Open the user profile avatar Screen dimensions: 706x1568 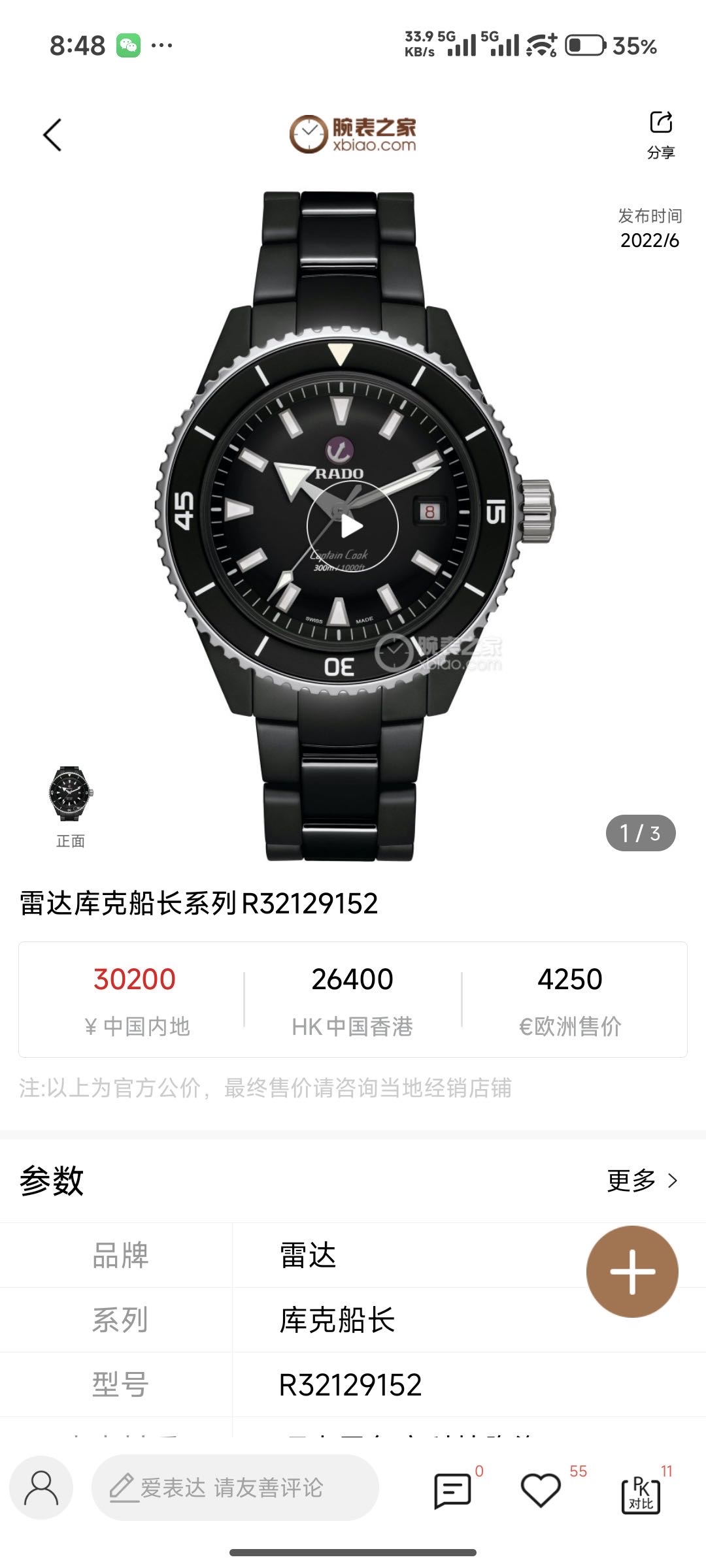click(x=41, y=1488)
